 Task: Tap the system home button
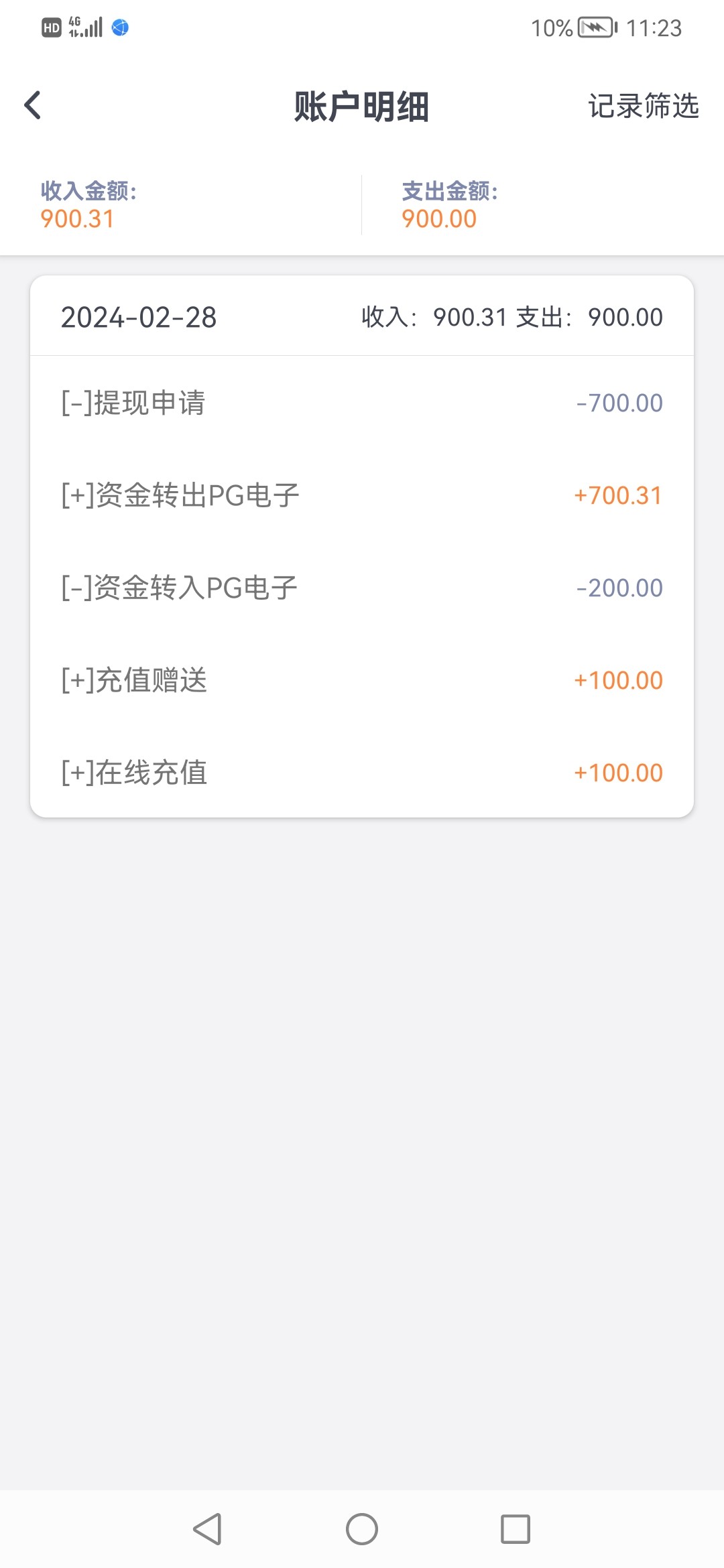tap(362, 1529)
